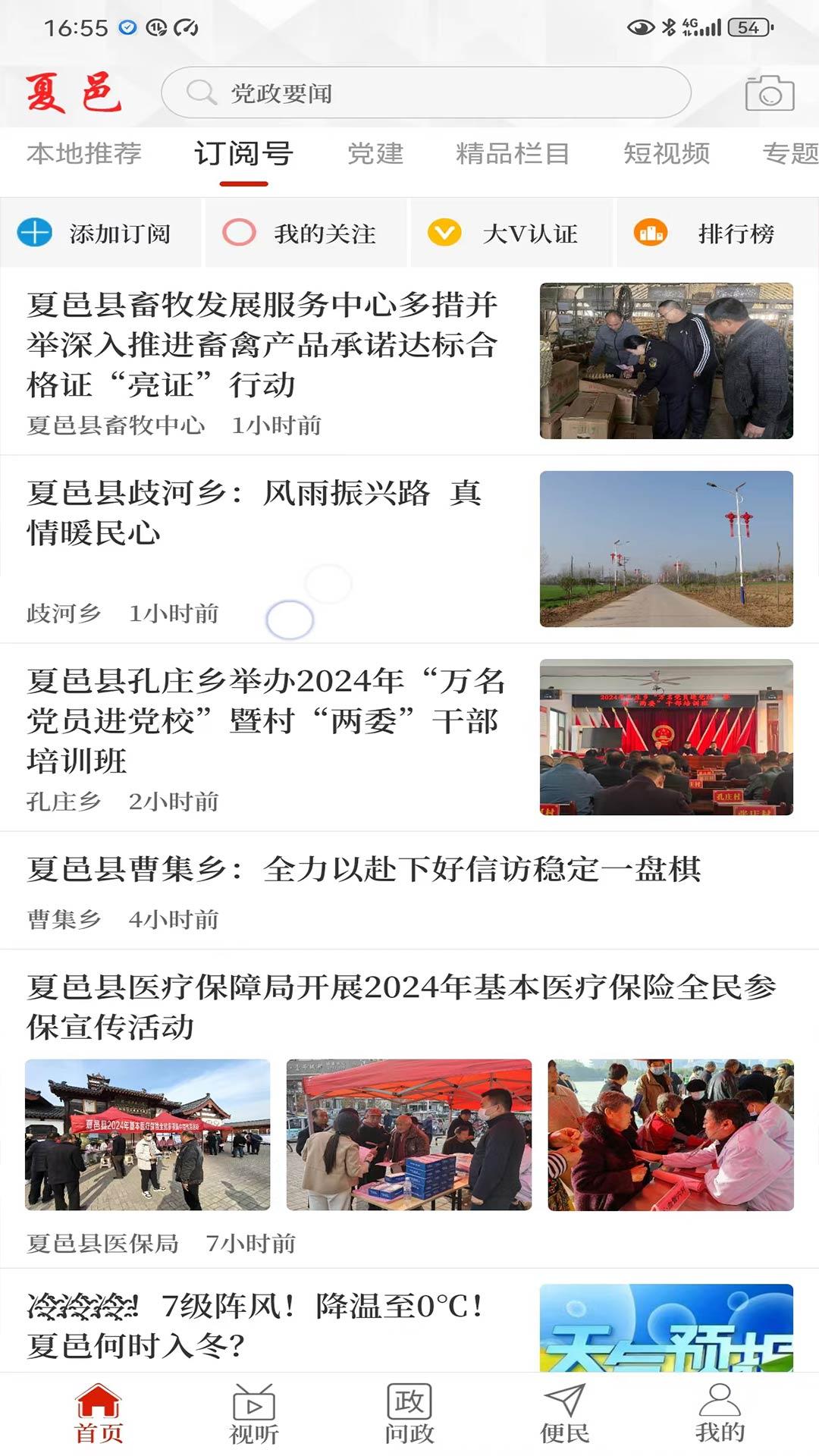The height and width of the screenshot is (1456, 819).
Task: Open the 精品栏目 tab
Action: (x=512, y=154)
